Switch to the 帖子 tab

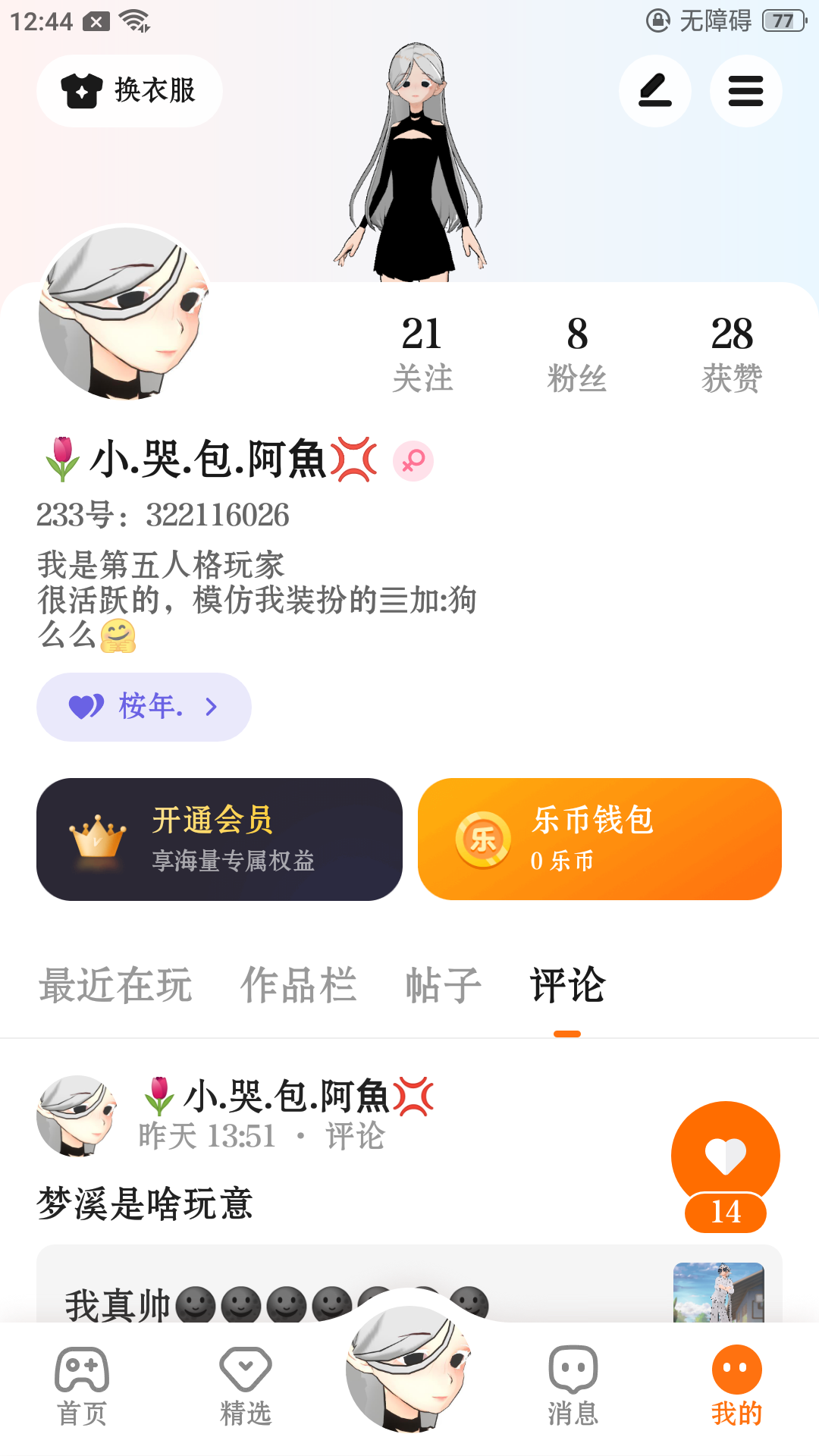444,985
